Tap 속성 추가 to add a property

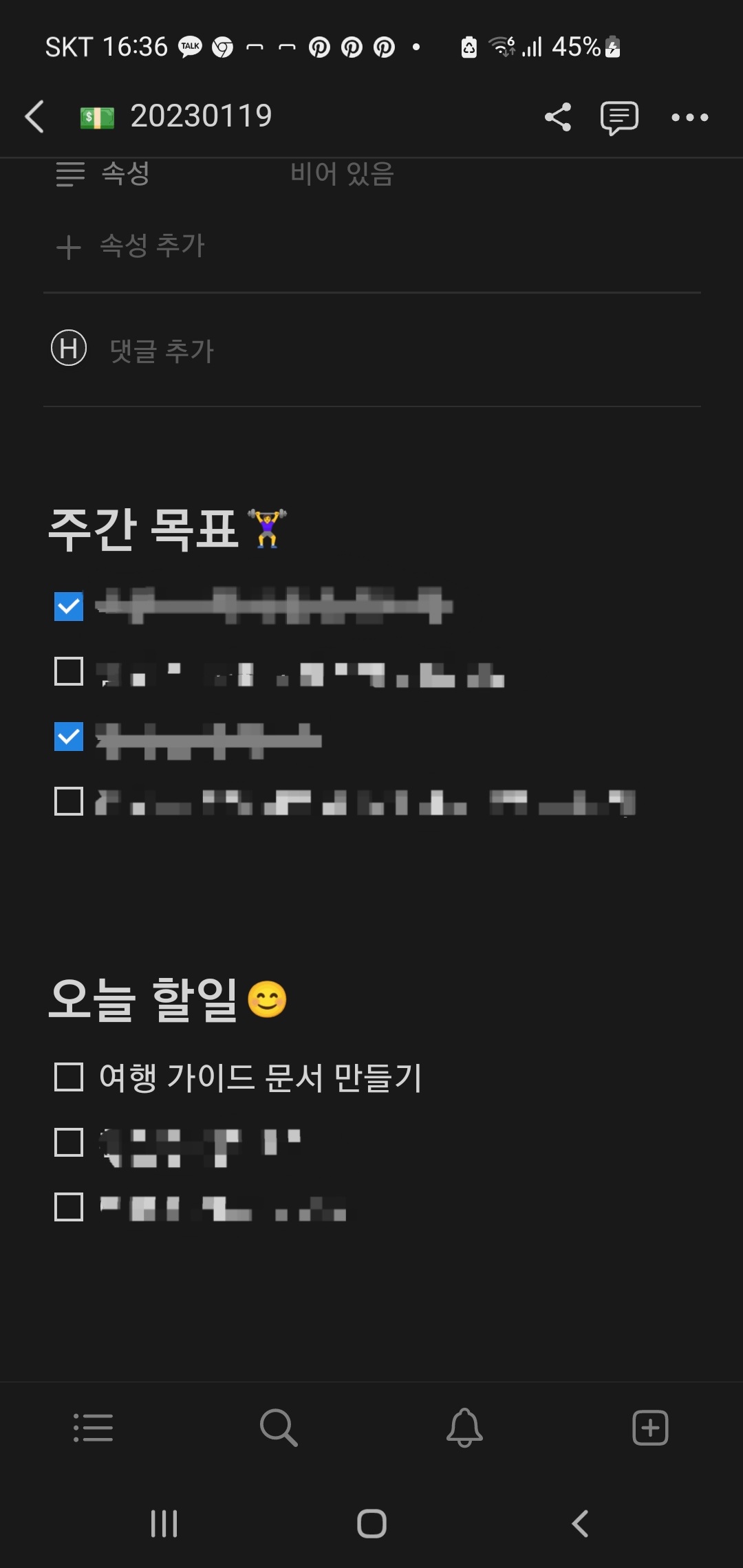point(131,246)
